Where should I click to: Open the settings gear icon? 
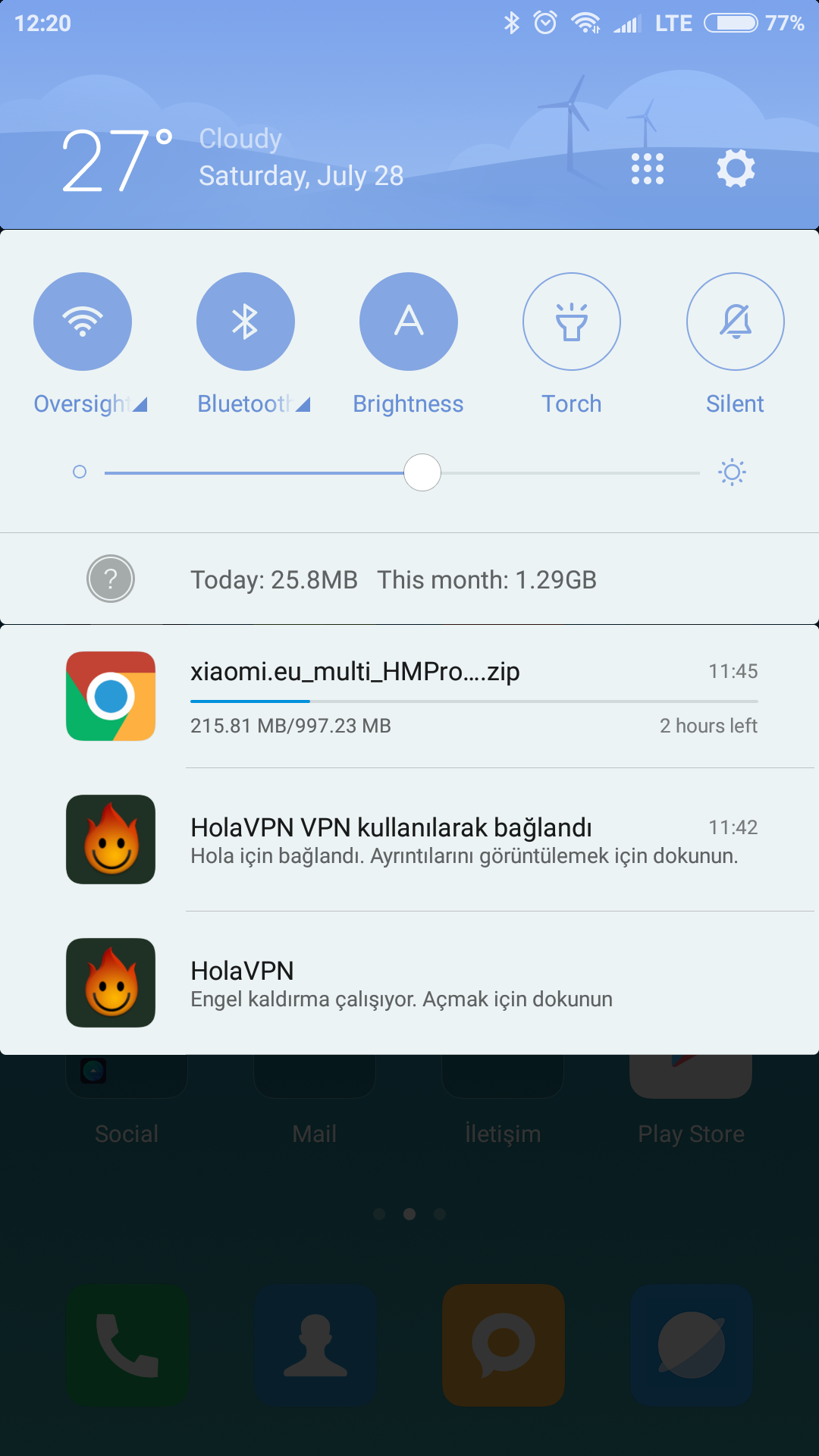(x=736, y=168)
